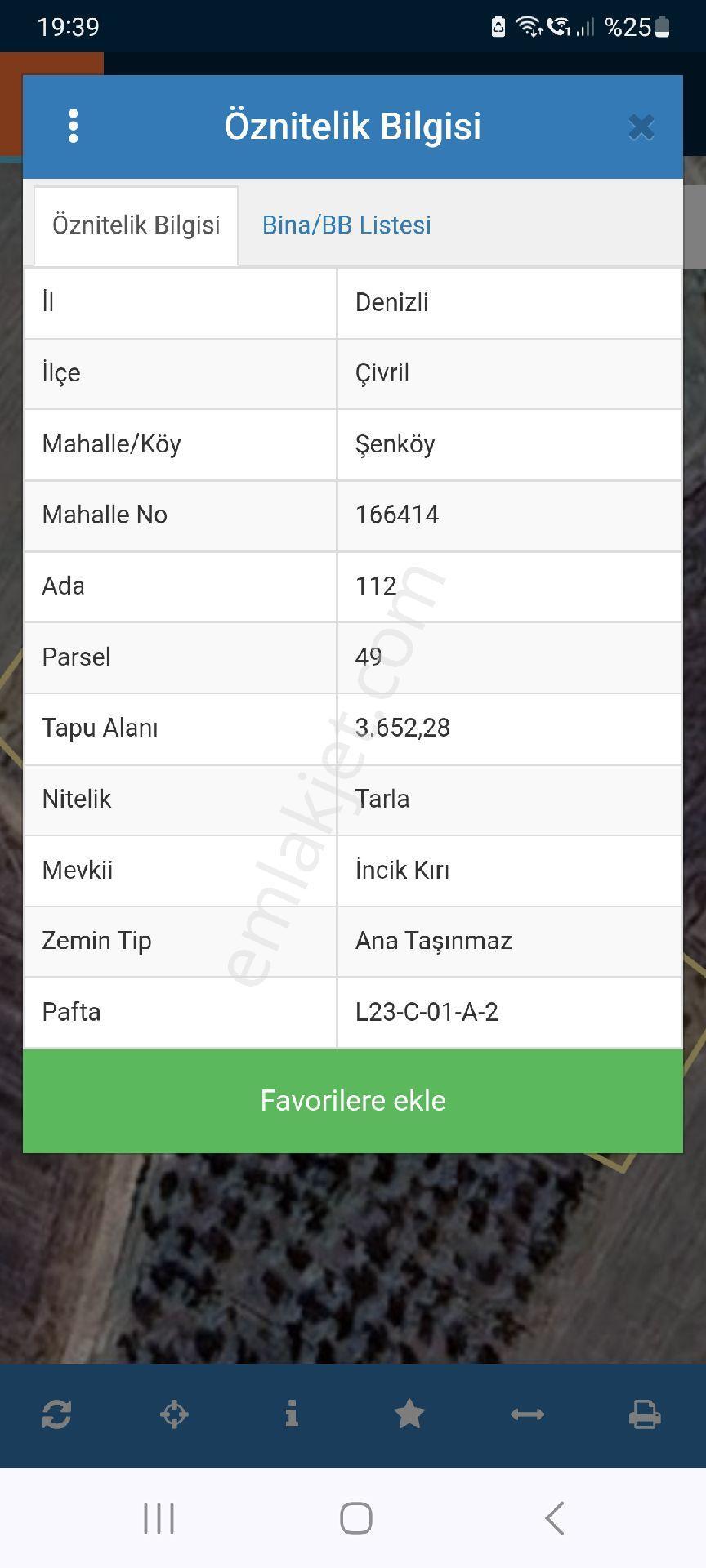The image size is (706, 1568).
Task: Go back with the system back button
Action: 555,1518
